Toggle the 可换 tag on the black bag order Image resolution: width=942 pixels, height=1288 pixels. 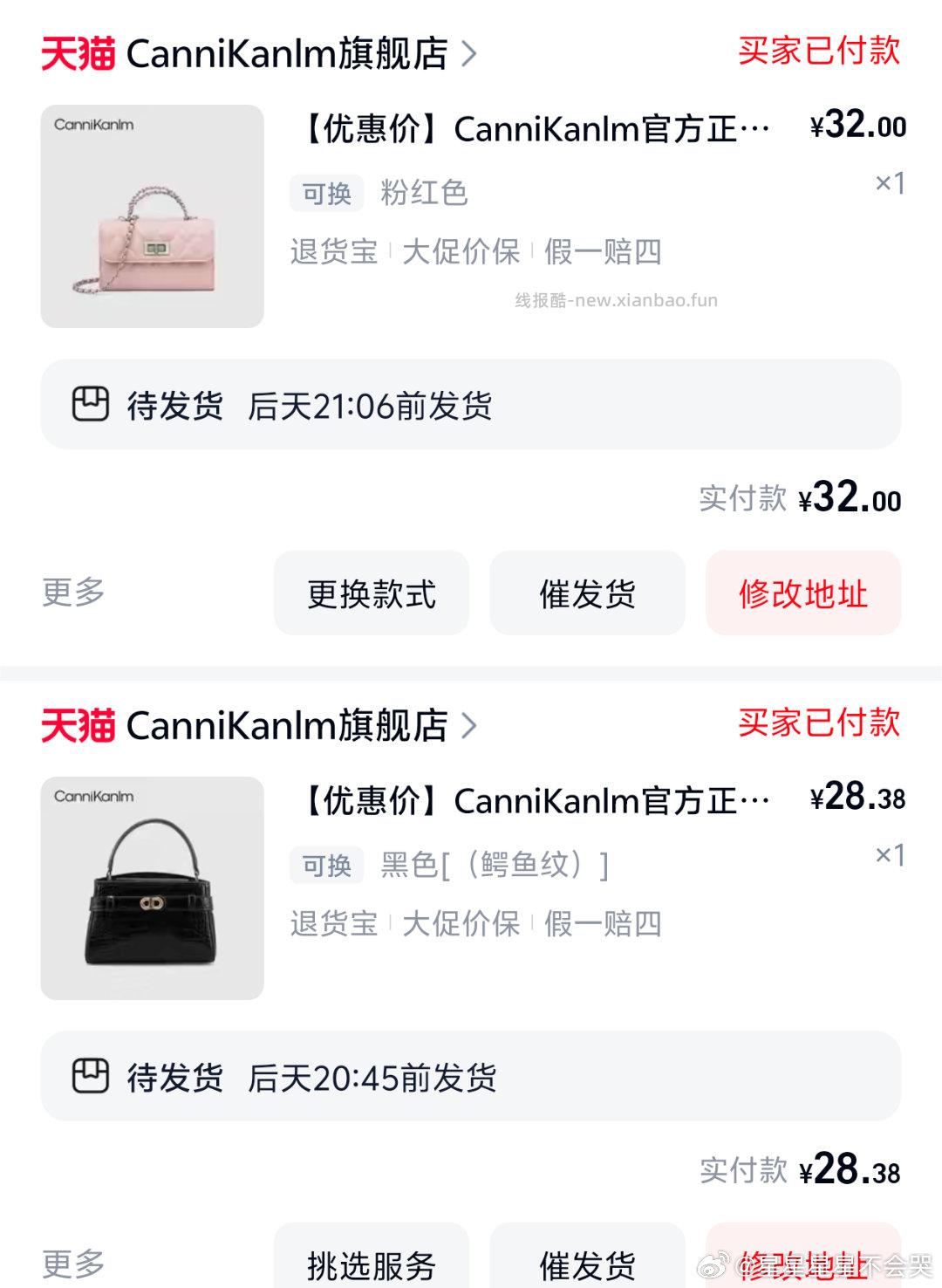(x=326, y=866)
